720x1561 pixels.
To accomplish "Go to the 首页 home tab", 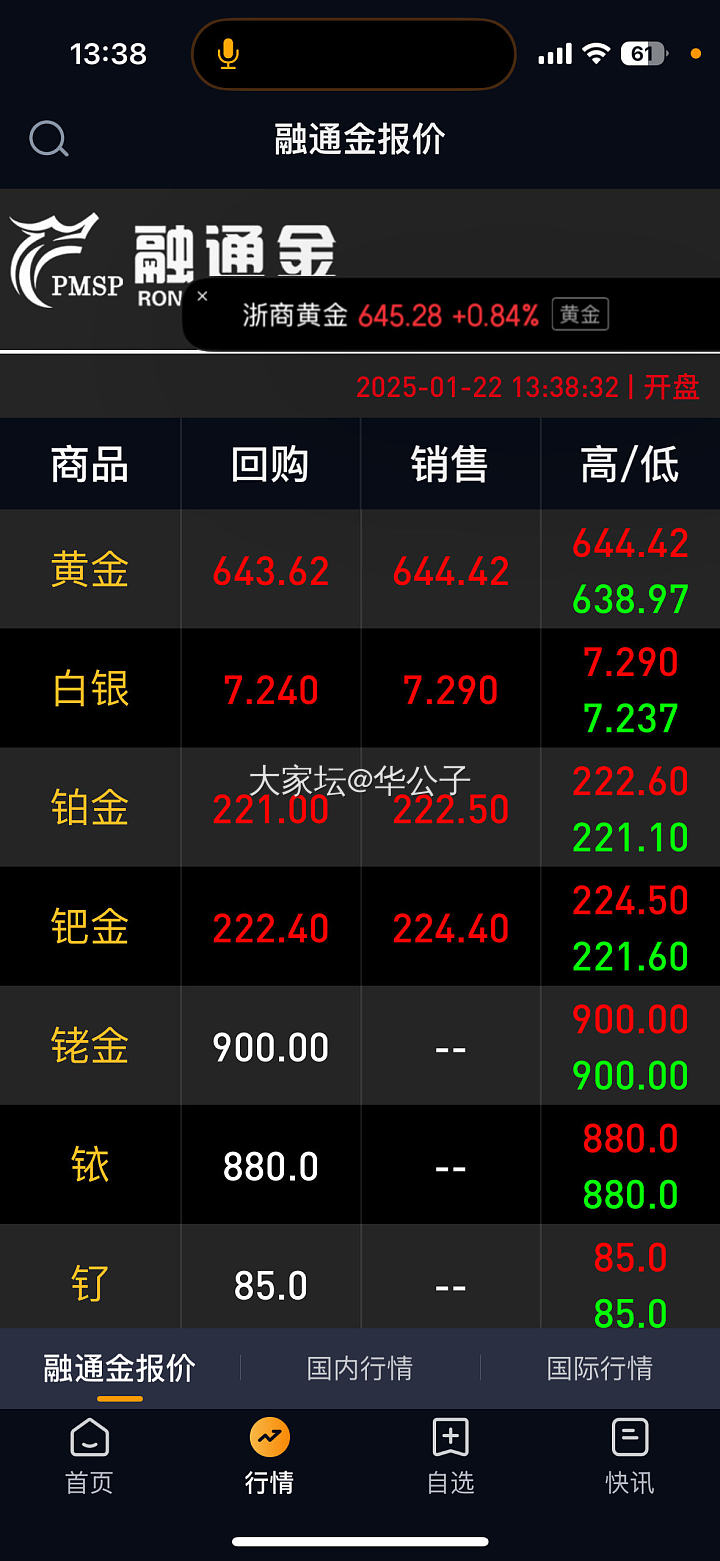I will tap(89, 1456).
